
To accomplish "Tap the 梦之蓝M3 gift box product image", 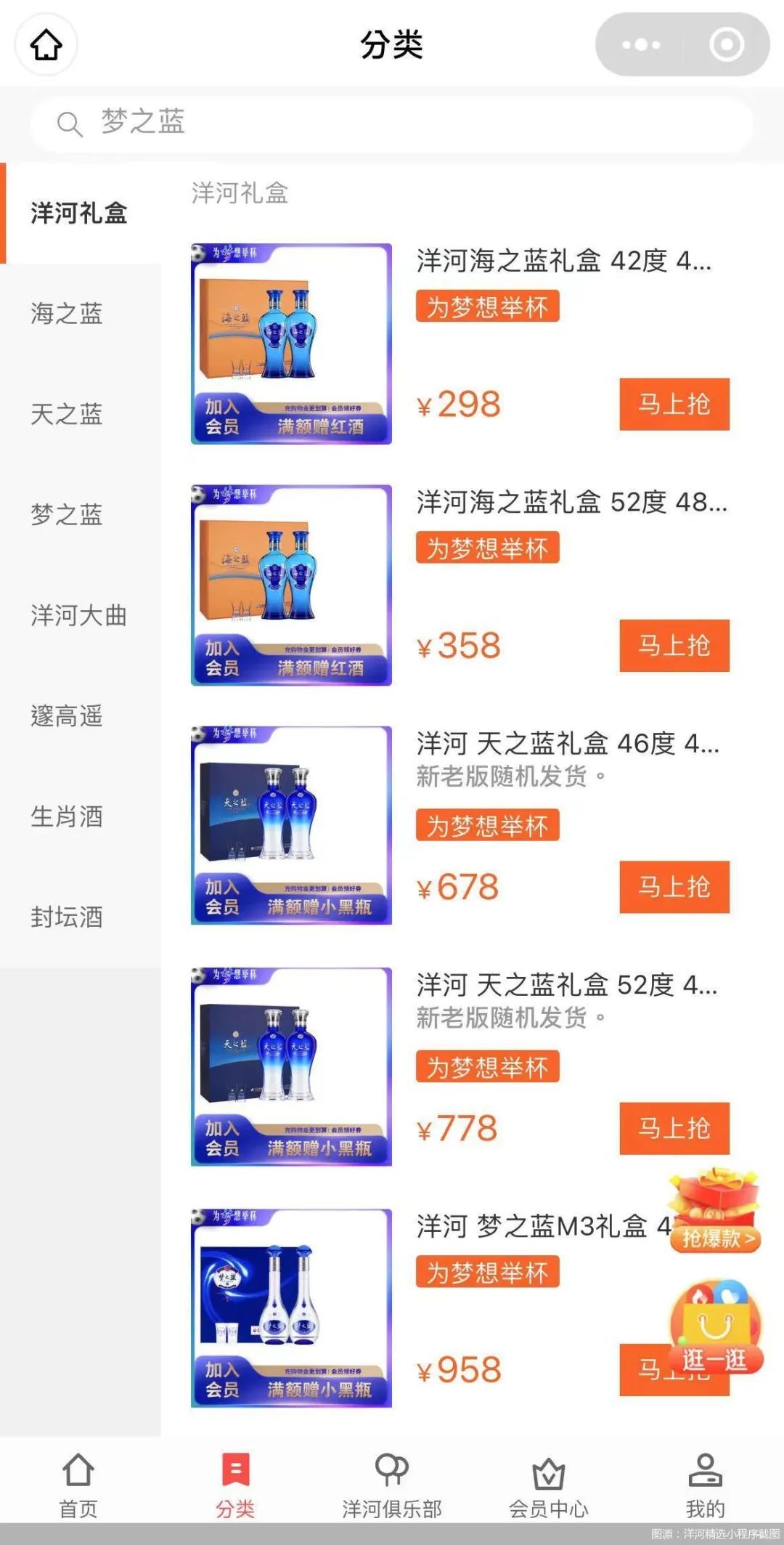I will 290,1307.
